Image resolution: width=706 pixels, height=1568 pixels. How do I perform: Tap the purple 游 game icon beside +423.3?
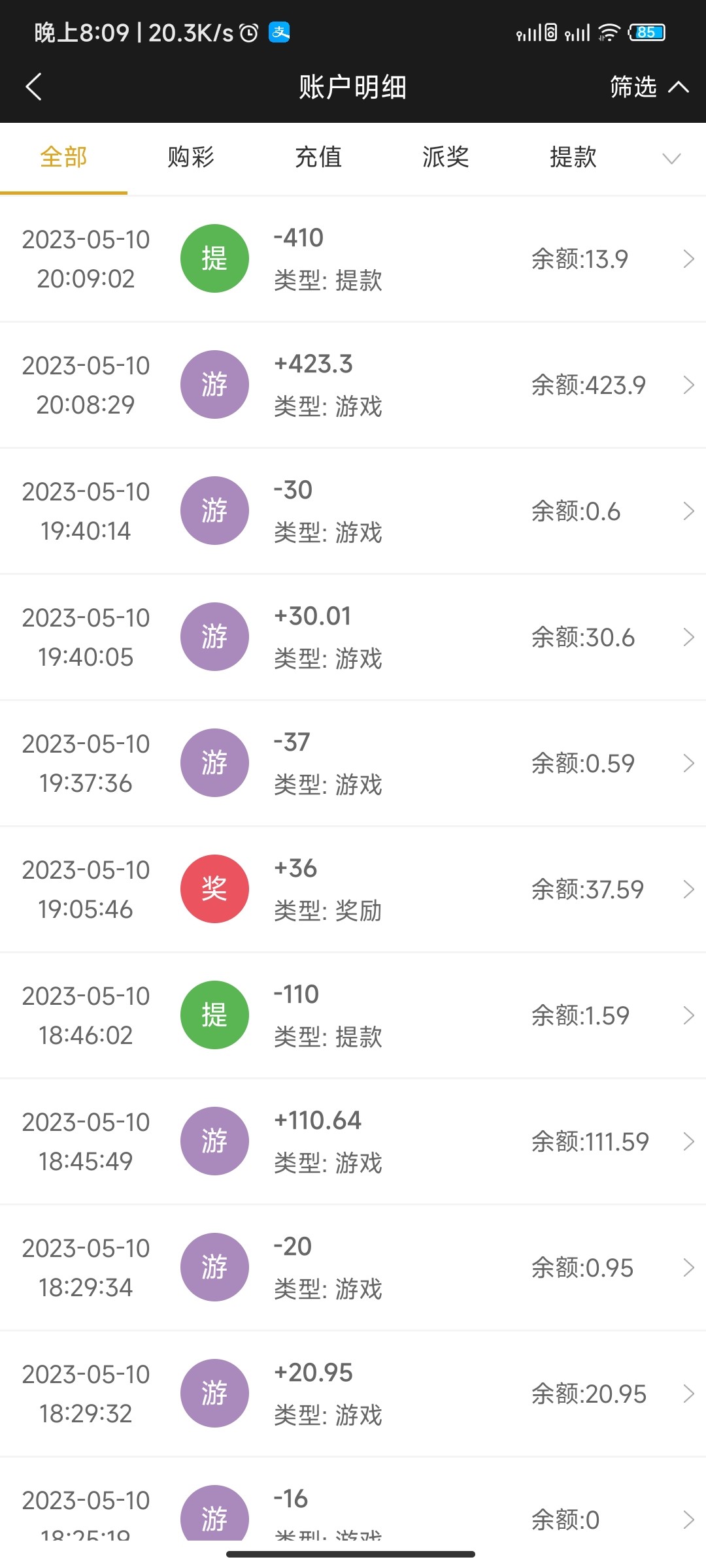click(x=214, y=385)
